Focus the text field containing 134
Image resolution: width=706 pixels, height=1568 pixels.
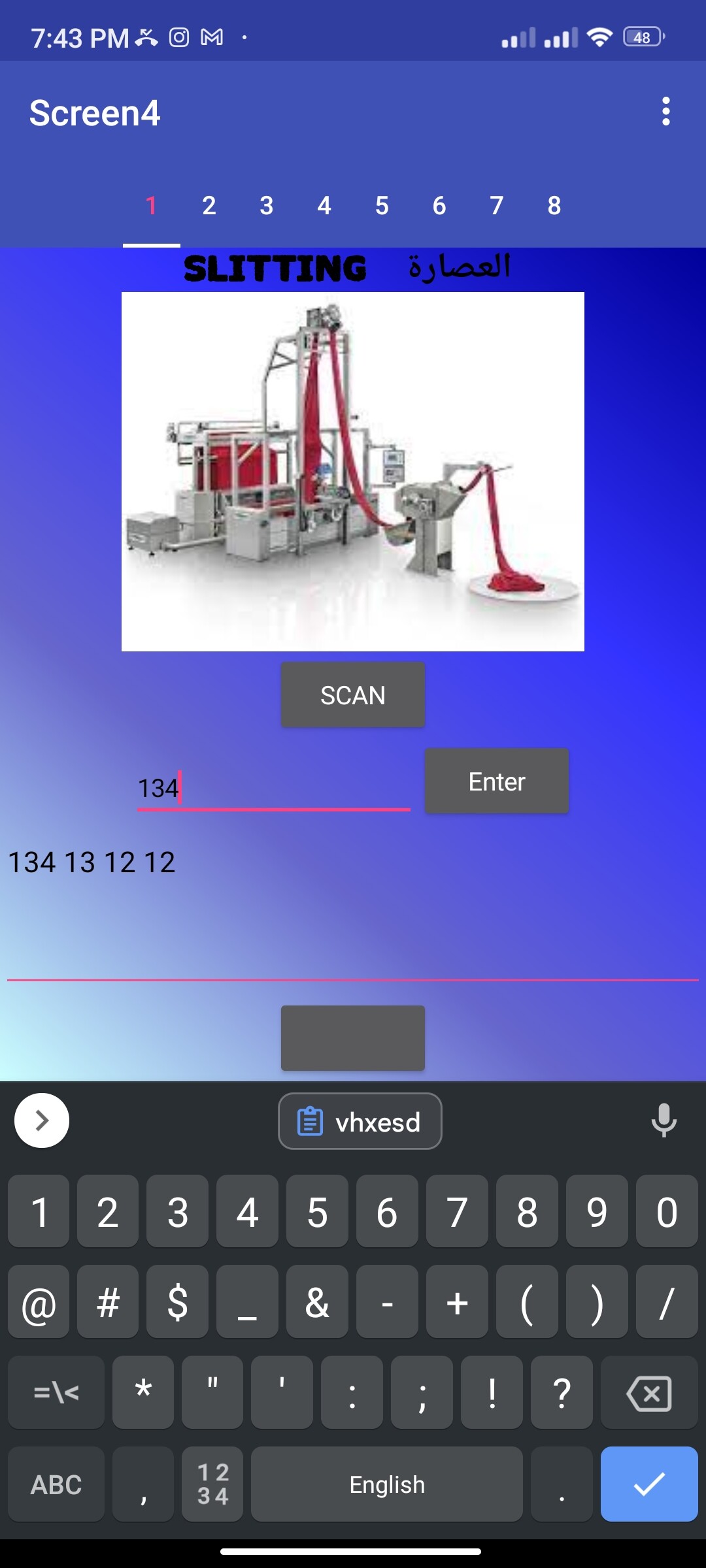(273, 789)
